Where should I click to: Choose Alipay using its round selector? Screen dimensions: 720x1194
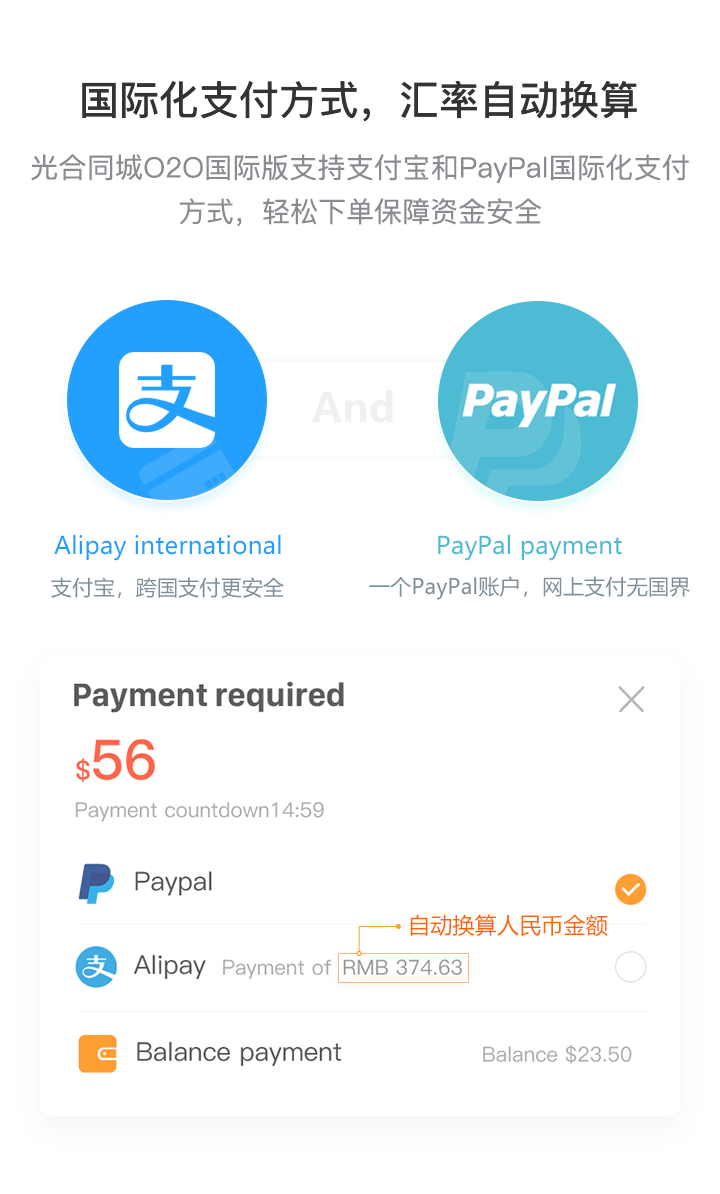[x=630, y=967]
